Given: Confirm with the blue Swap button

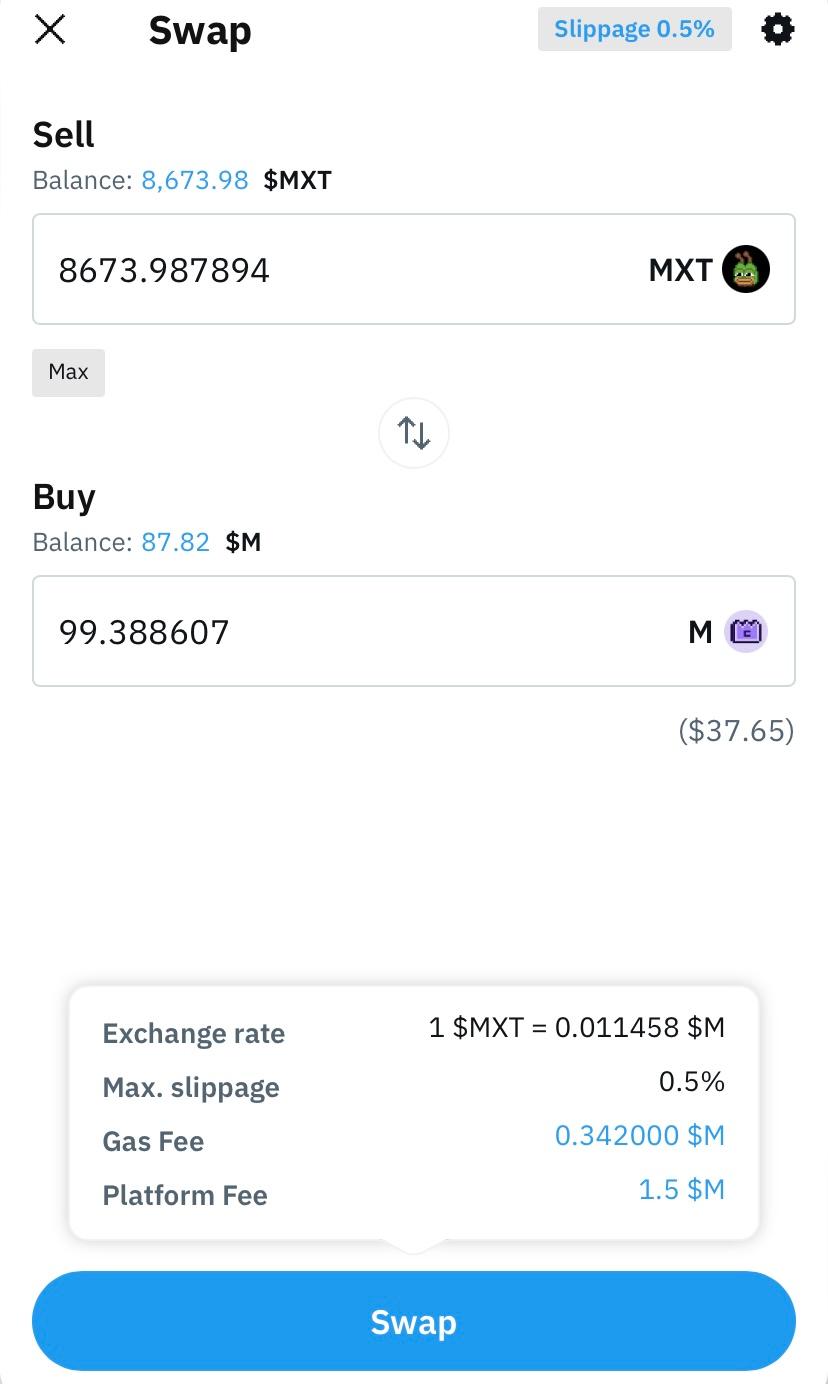Looking at the screenshot, I should (x=414, y=1322).
